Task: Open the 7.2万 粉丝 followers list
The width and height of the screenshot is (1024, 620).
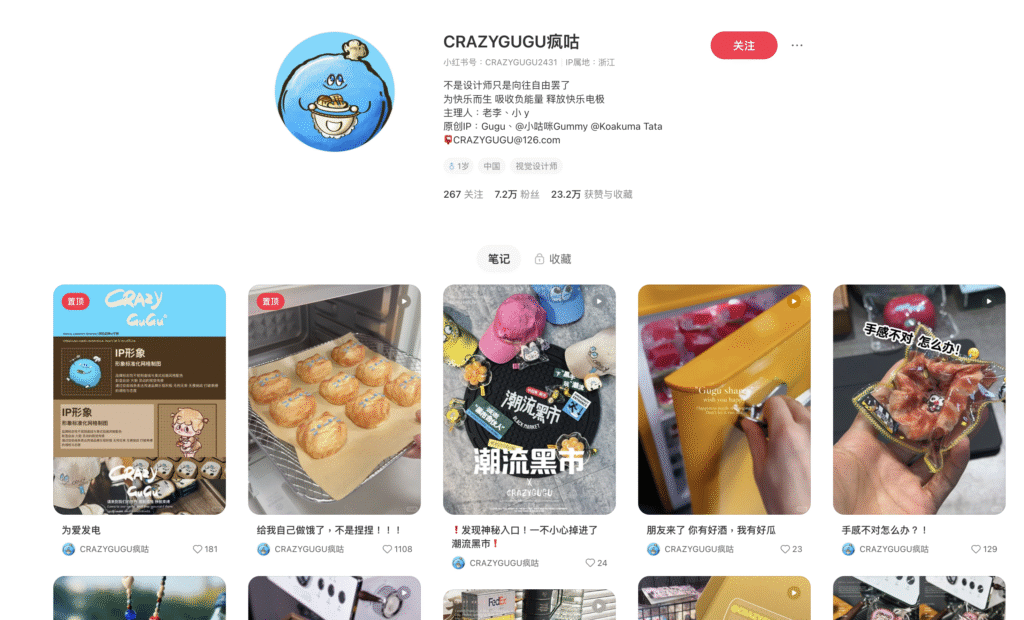Action: 517,194
